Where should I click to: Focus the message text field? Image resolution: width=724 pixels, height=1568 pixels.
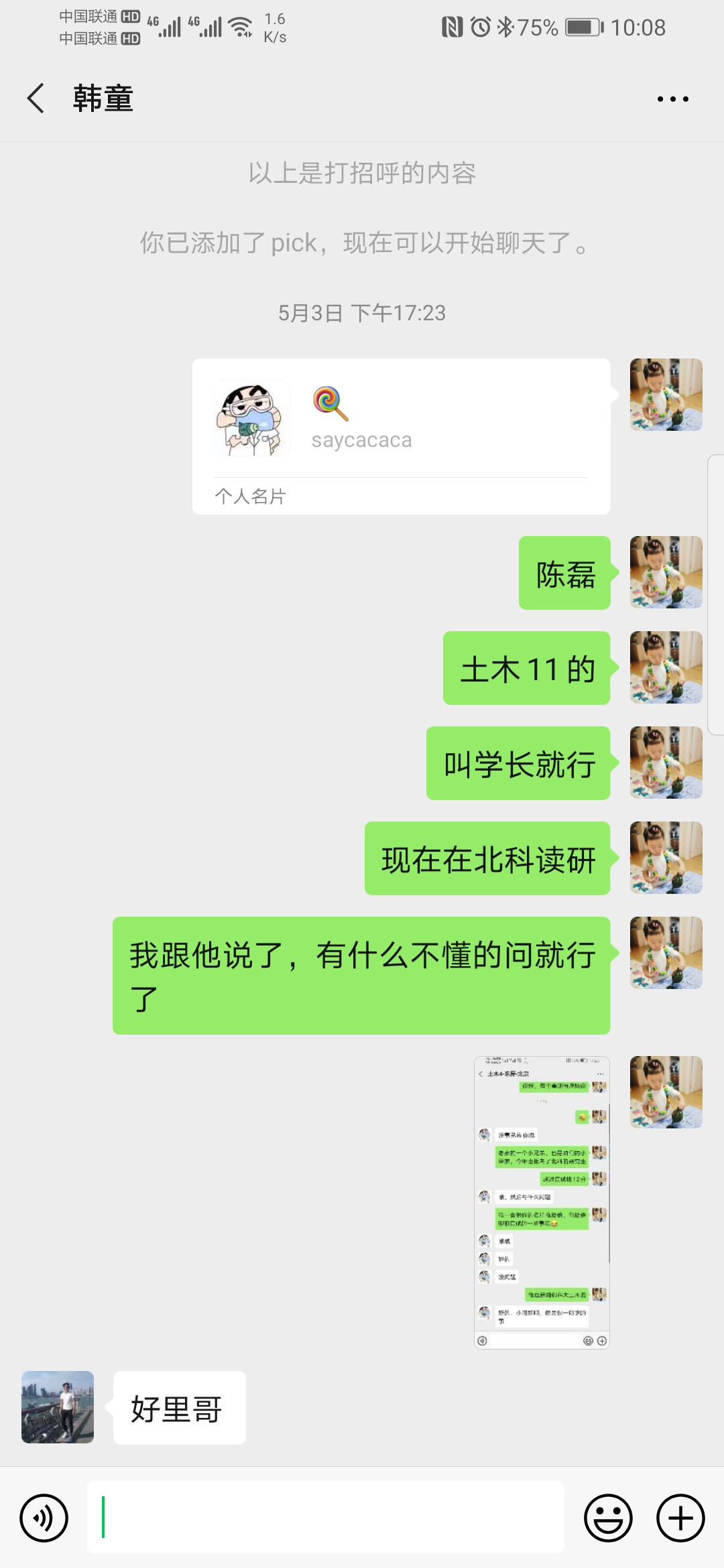[x=326, y=1518]
